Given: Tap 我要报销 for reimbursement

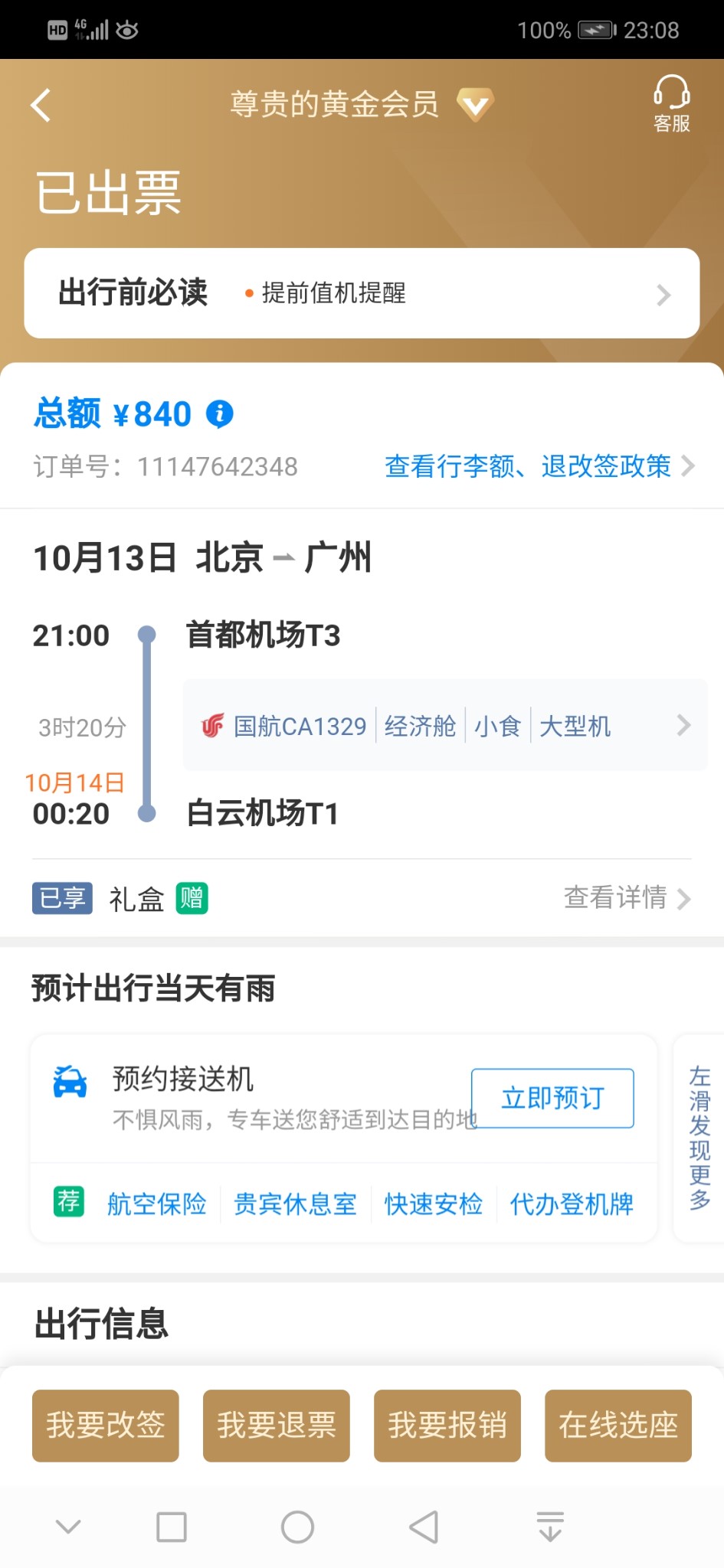Looking at the screenshot, I should pyautogui.click(x=447, y=1426).
